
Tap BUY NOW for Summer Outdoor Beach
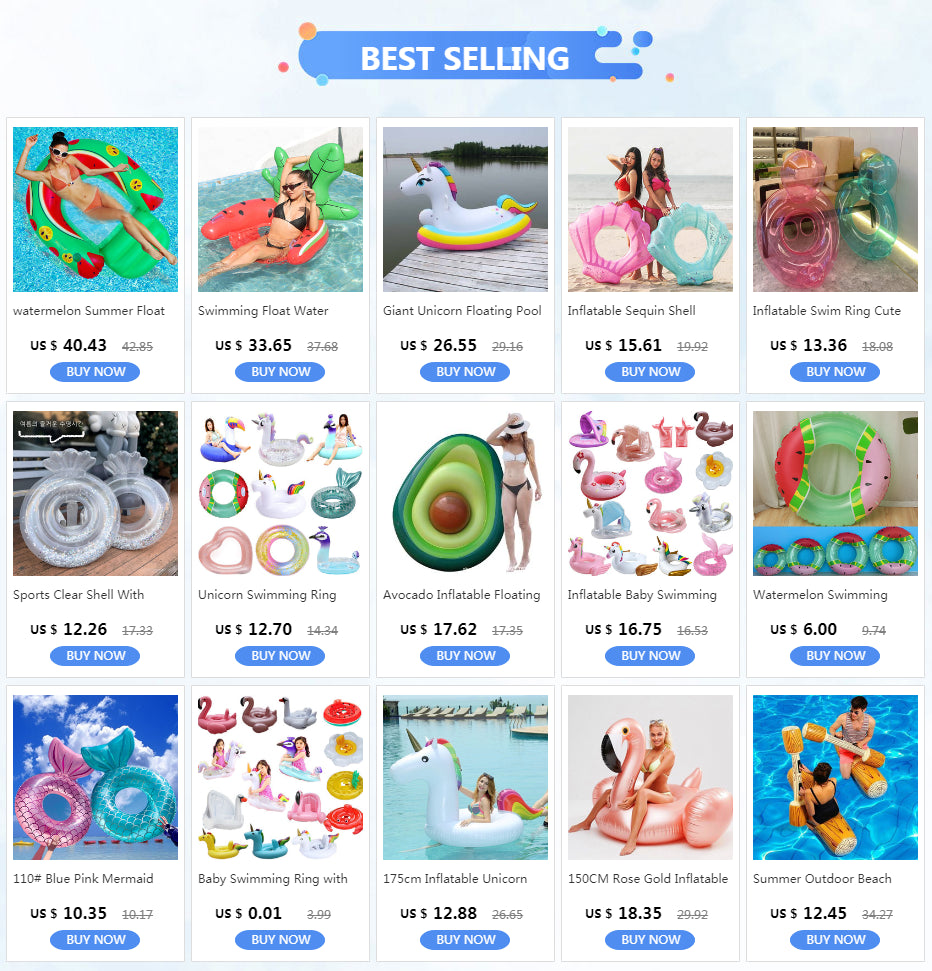pyautogui.click(x=835, y=940)
